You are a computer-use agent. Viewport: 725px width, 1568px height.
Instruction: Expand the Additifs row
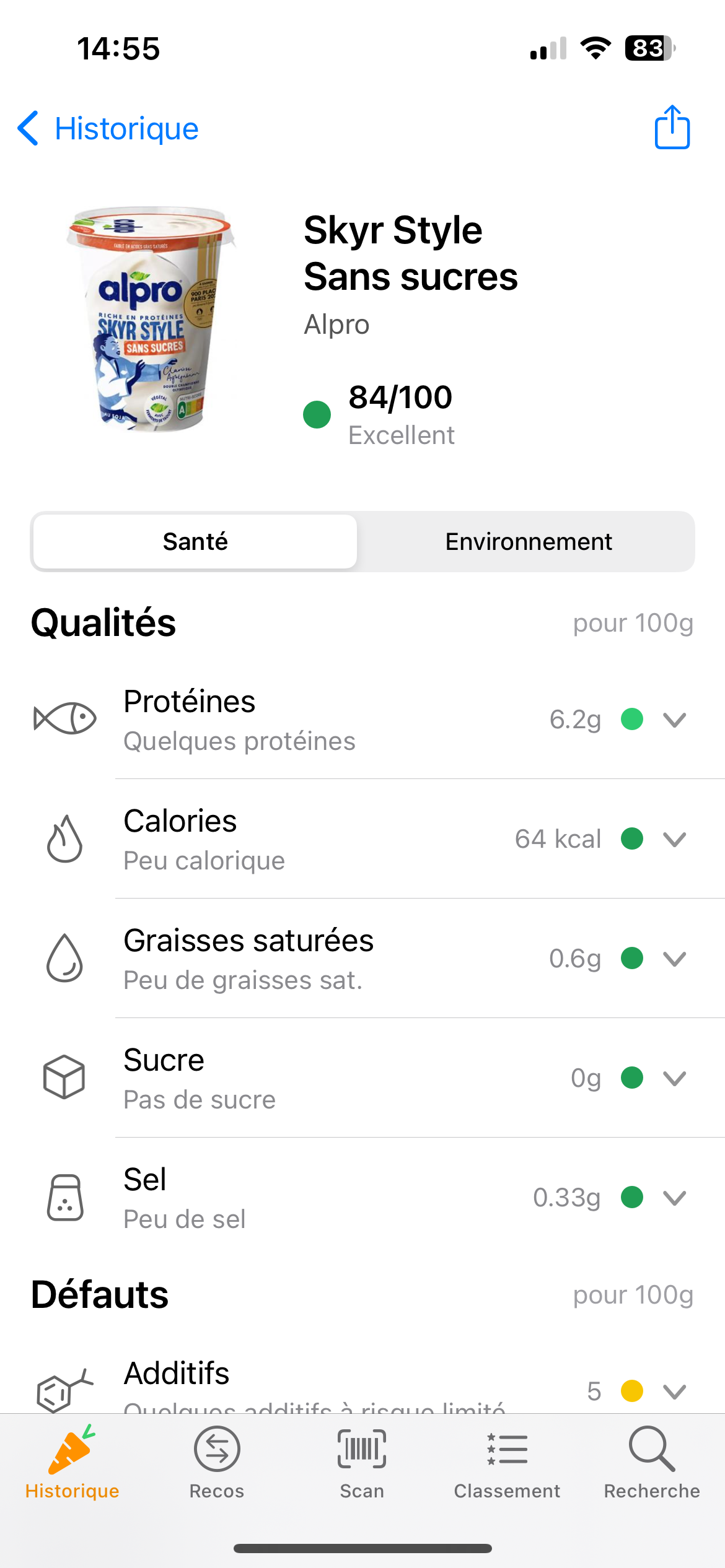[x=674, y=1391]
